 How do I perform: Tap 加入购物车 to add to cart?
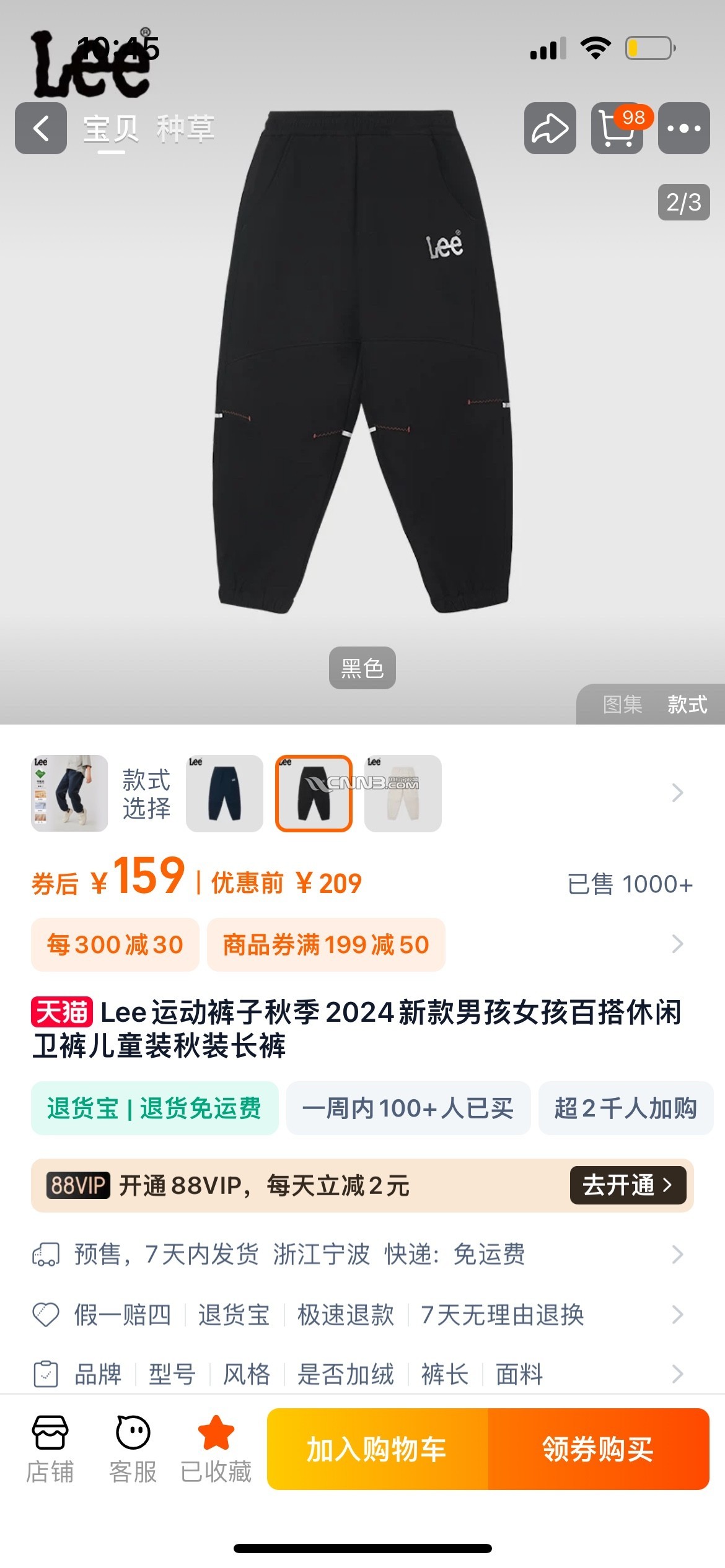(x=377, y=1449)
